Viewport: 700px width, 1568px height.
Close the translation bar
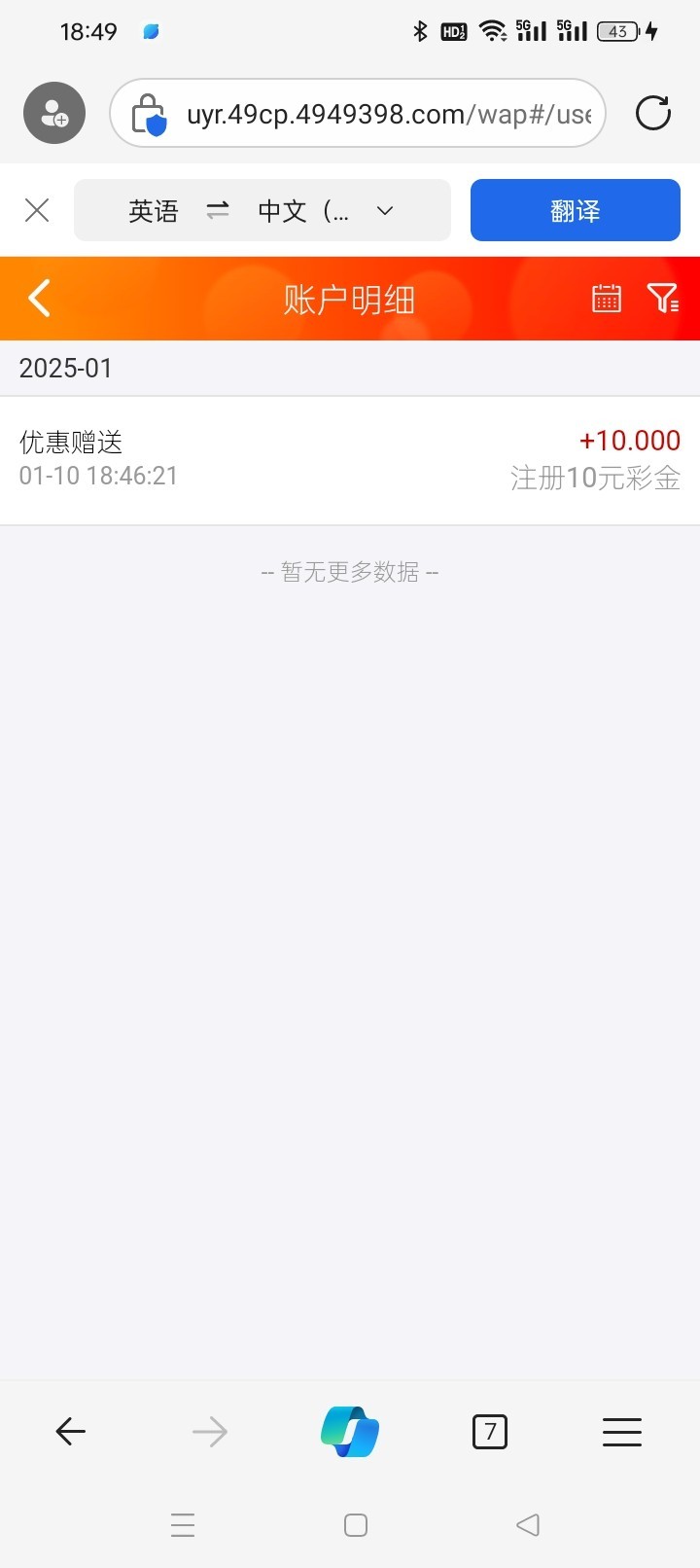pos(37,210)
